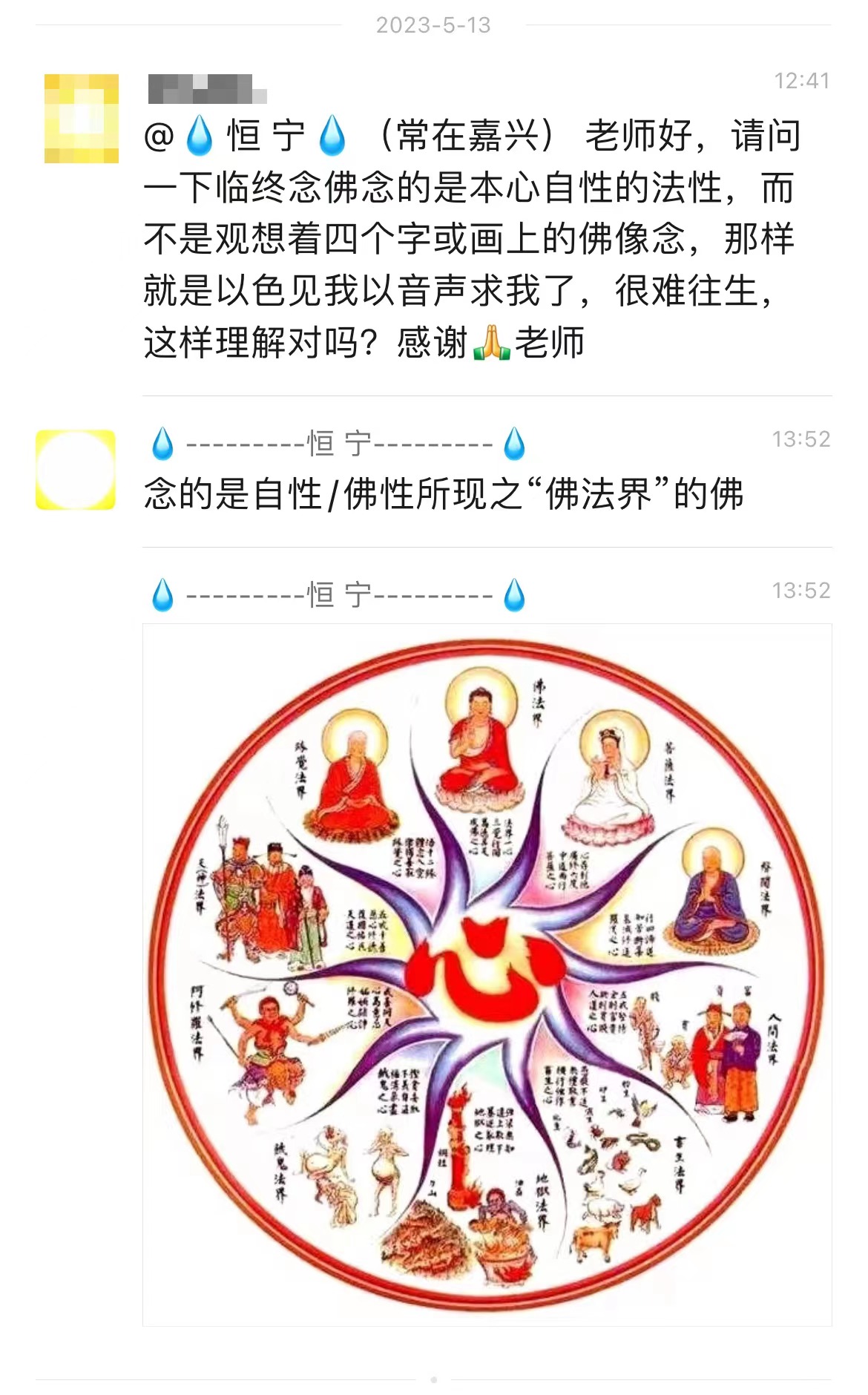This screenshot has height=1395, width=868.
Task: Select the @恒宁 mention in the message
Action: click(246, 139)
